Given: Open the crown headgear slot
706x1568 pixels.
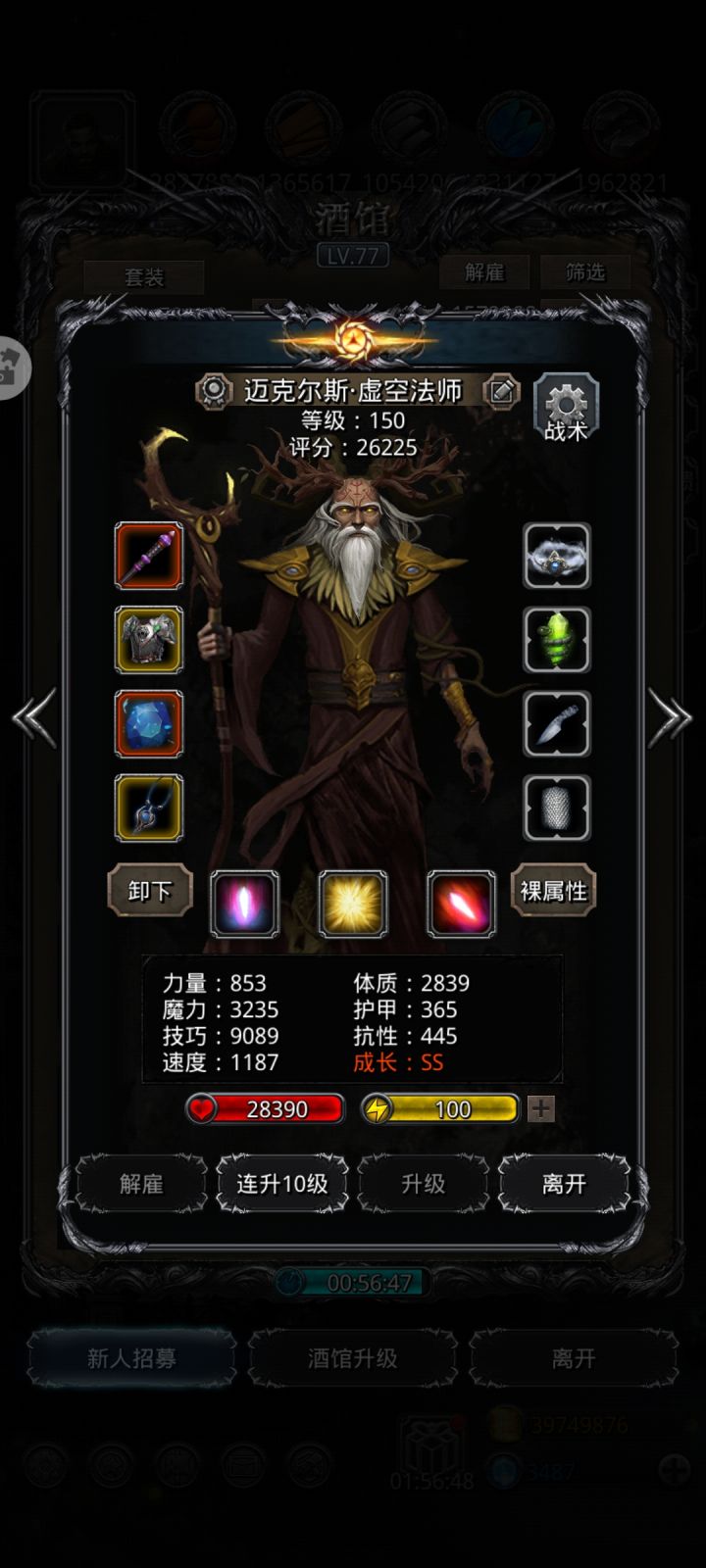Looking at the screenshot, I should (556, 556).
